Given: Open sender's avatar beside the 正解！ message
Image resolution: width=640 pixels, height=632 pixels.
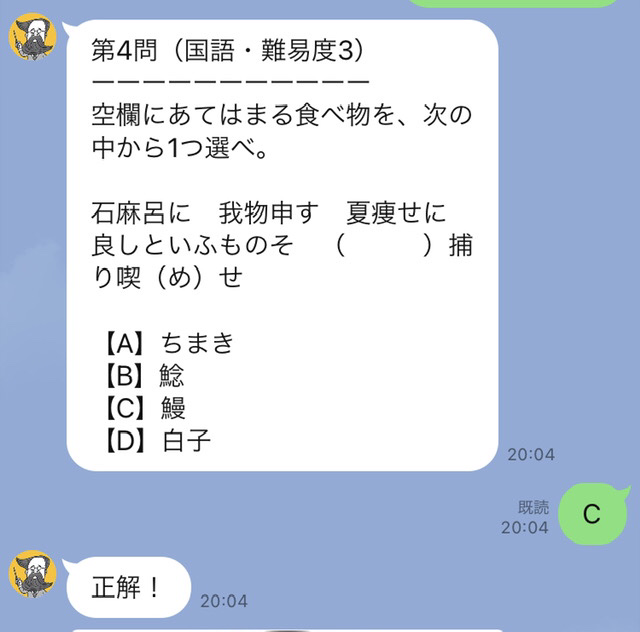Looking at the screenshot, I should (31, 575).
